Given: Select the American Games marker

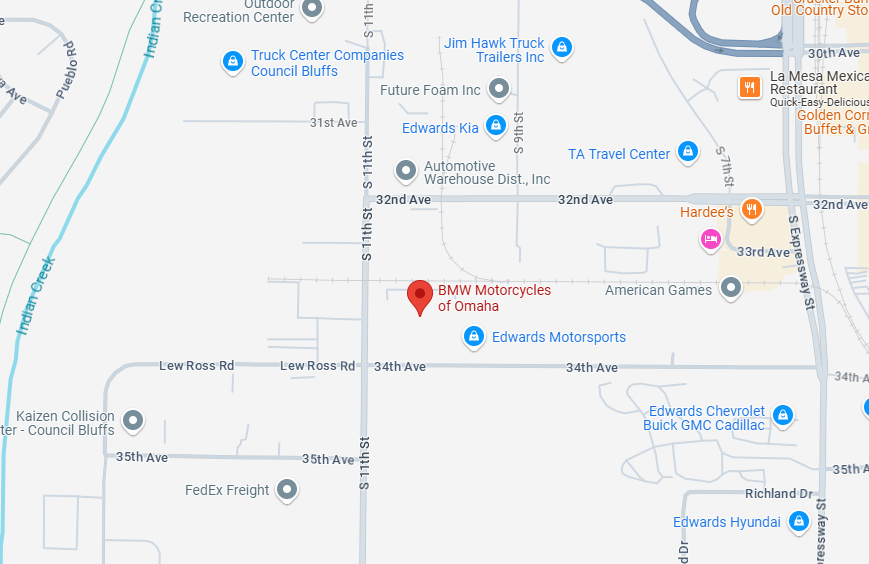Looking at the screenshot, I should pos(731,289).
